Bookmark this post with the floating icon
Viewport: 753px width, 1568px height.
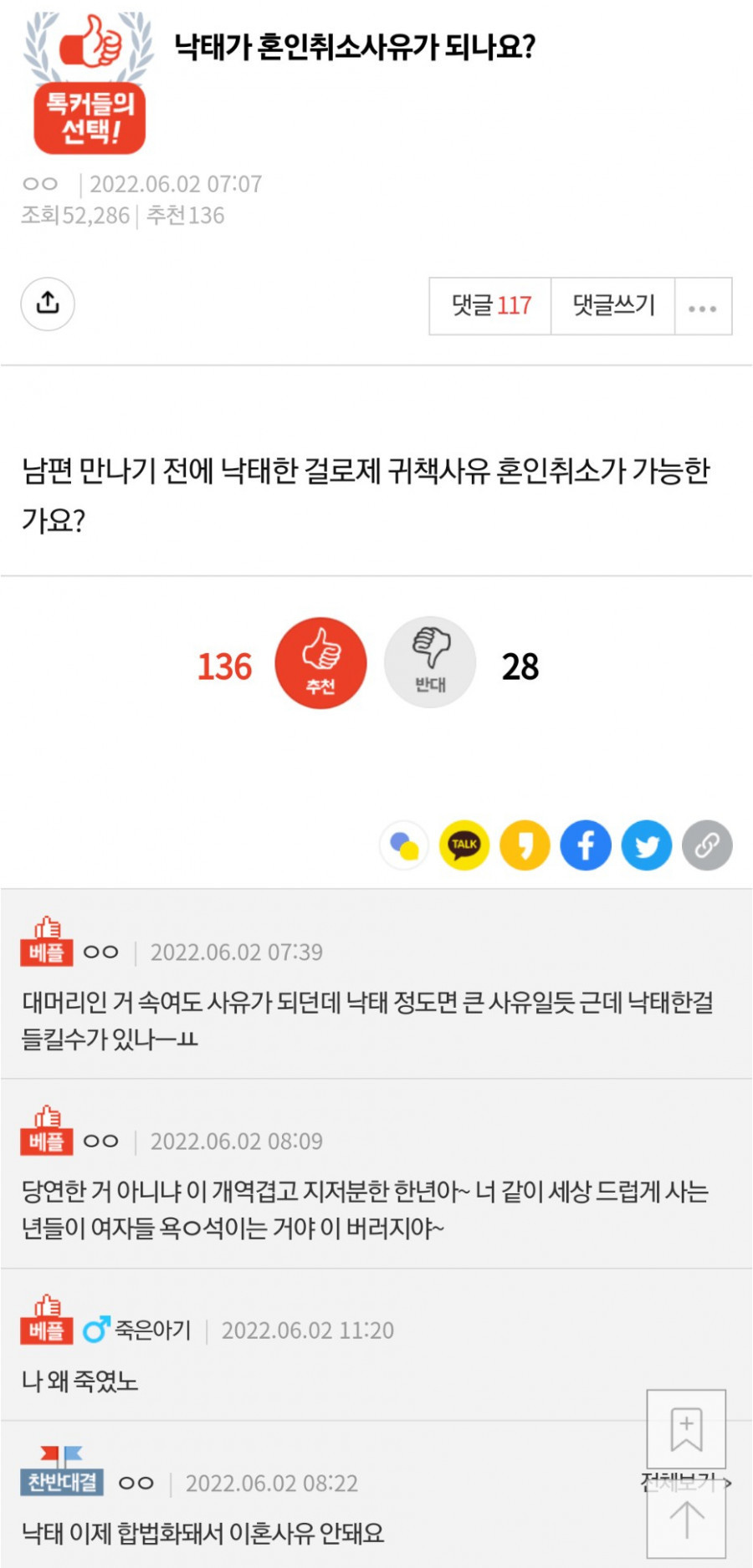click(686, 1429)
